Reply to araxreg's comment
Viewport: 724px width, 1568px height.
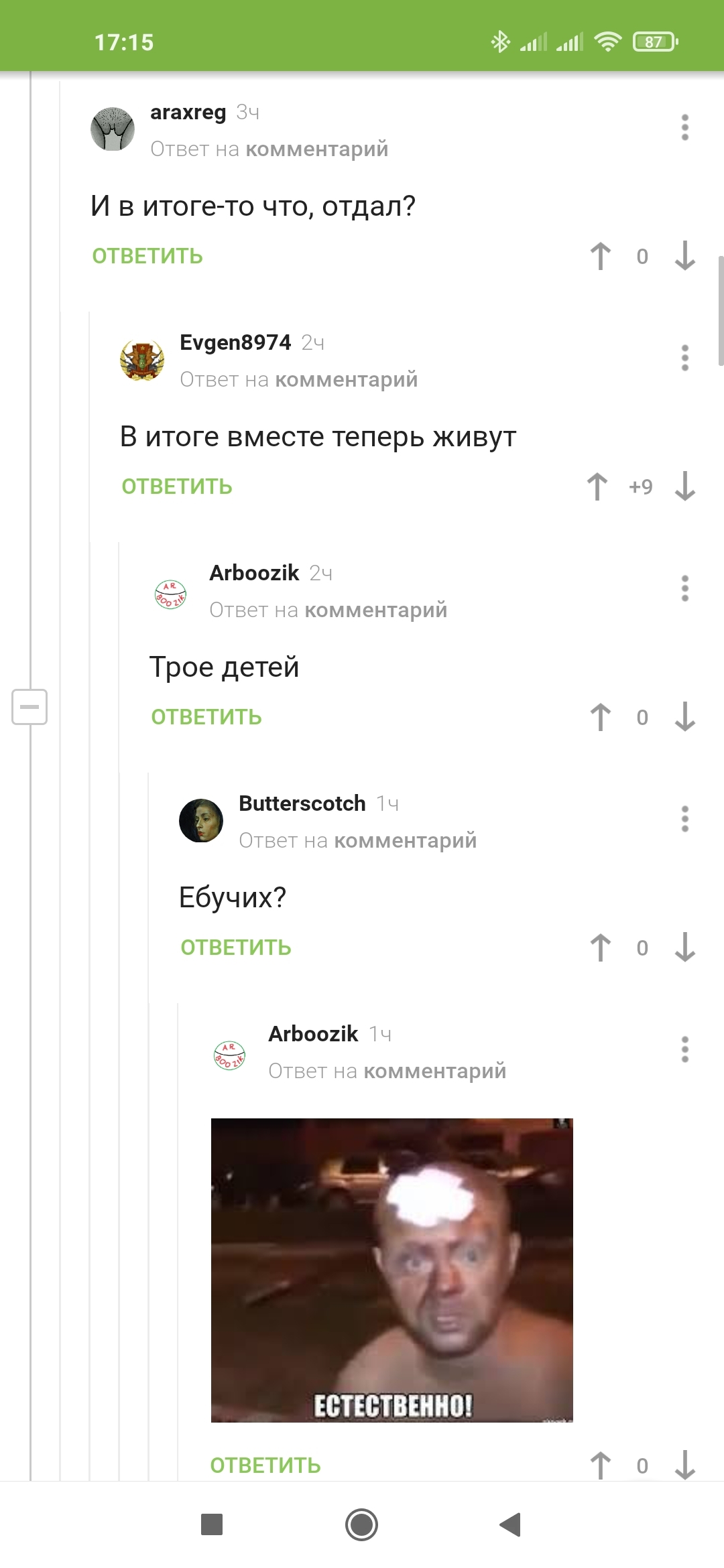coord(147,256)
